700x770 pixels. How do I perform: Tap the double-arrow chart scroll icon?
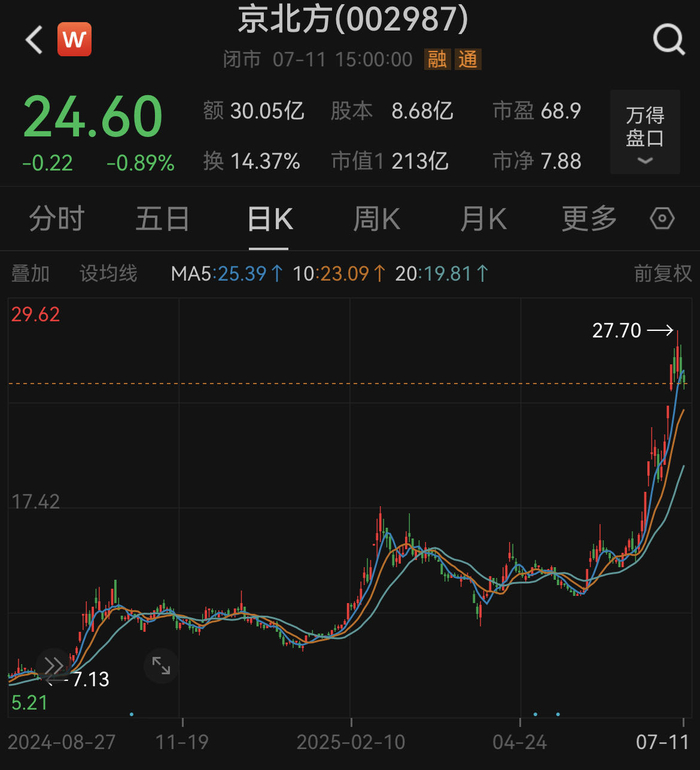(53, 665)
